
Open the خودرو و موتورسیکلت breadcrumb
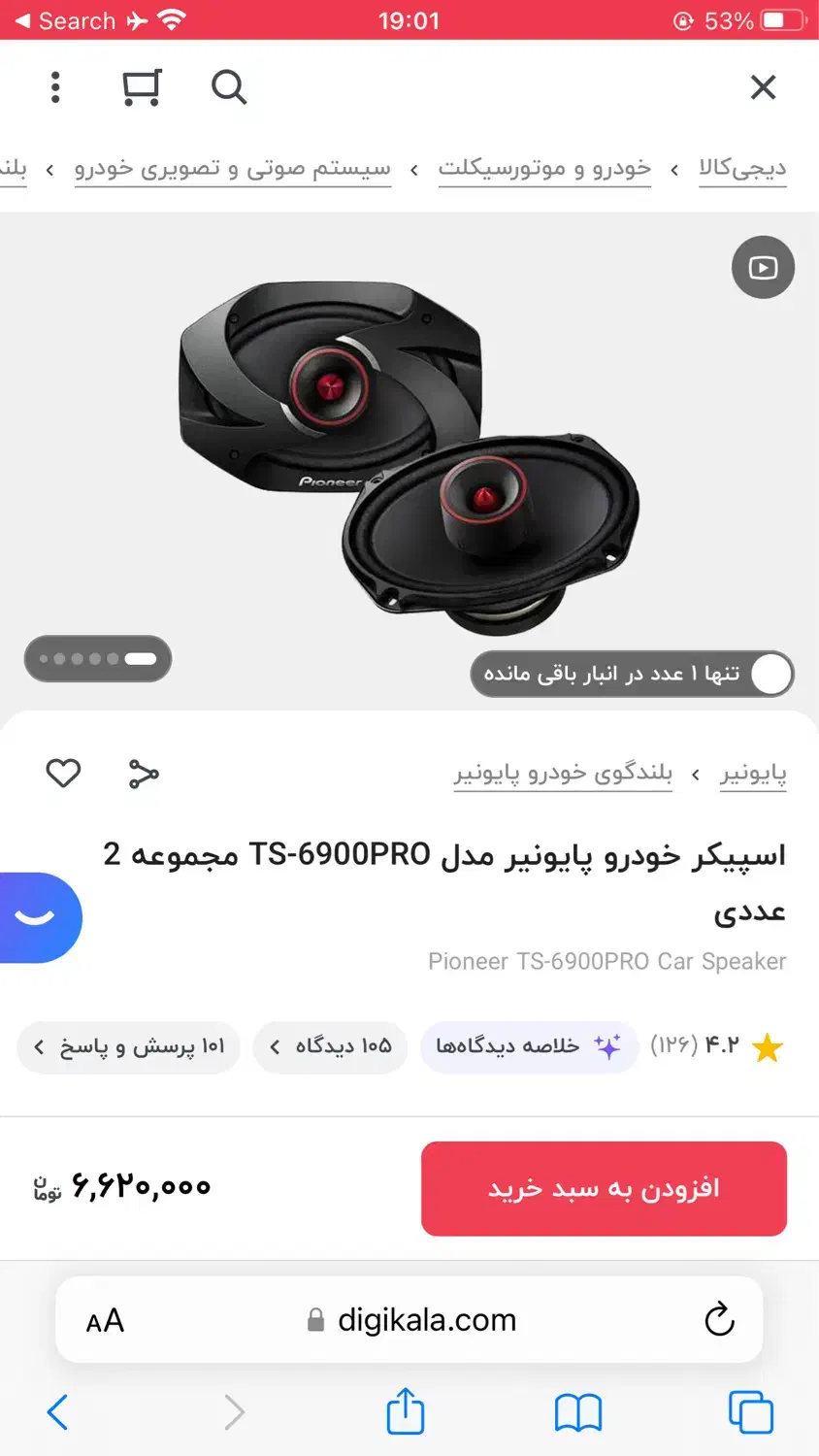pyautogui.click(x=544, y=168)
